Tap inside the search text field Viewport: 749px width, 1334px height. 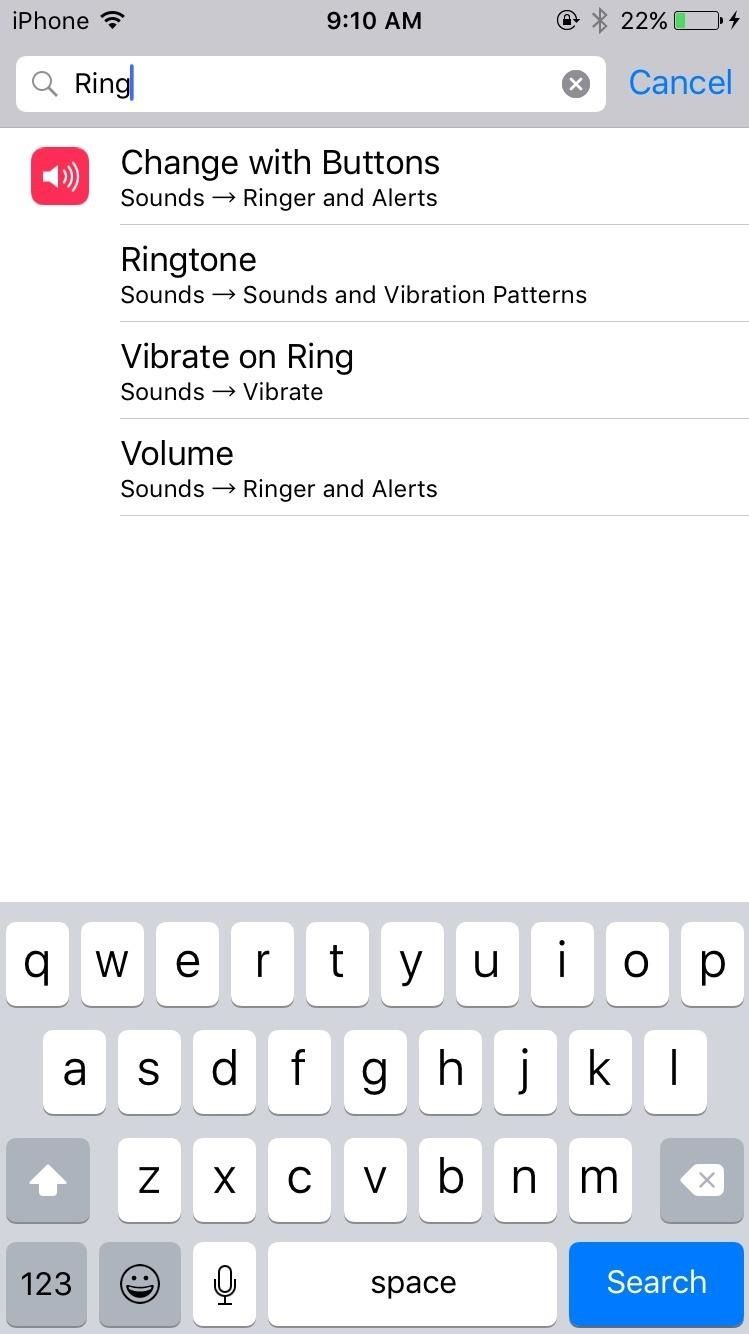(x=300, y=83)
